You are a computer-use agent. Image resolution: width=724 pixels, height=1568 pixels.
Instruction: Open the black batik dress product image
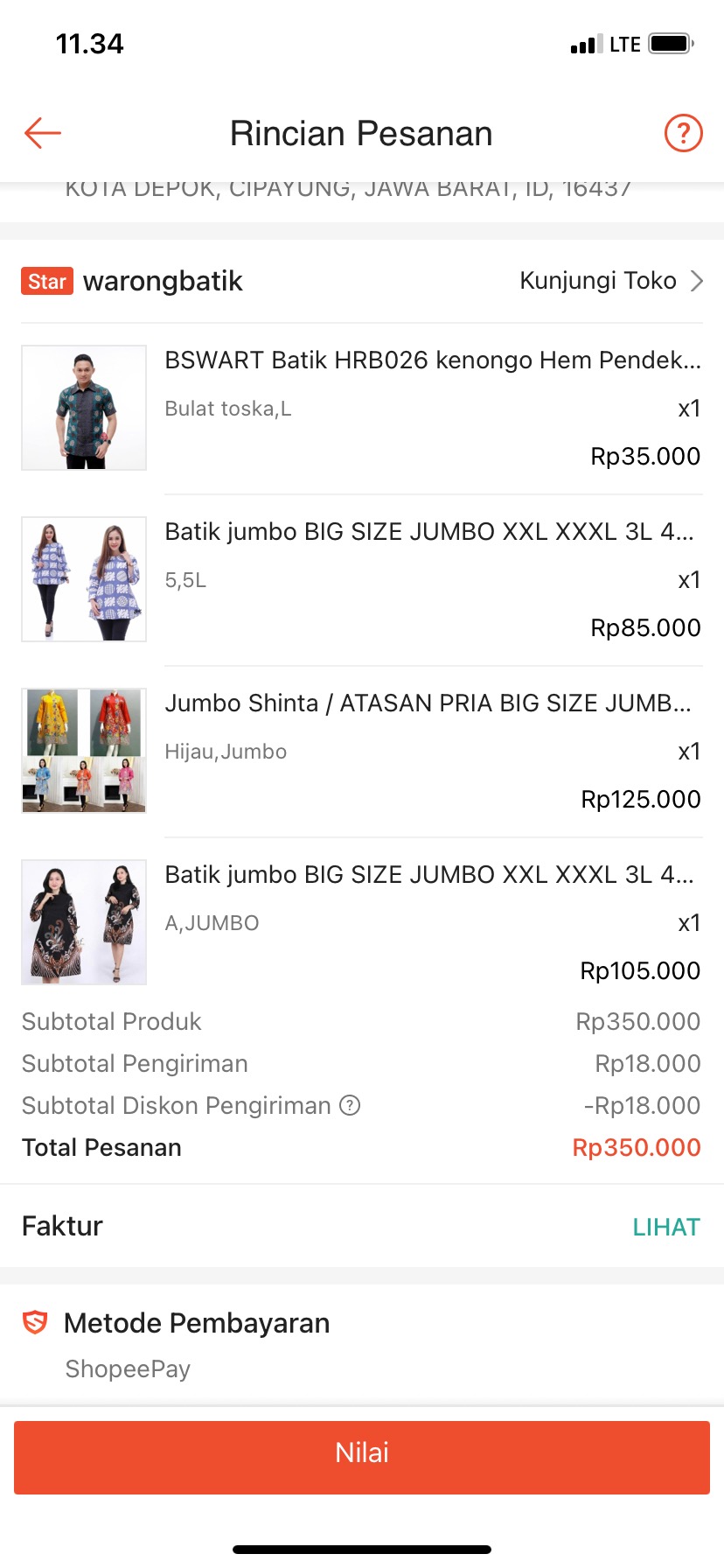click(x=83, y=921)
